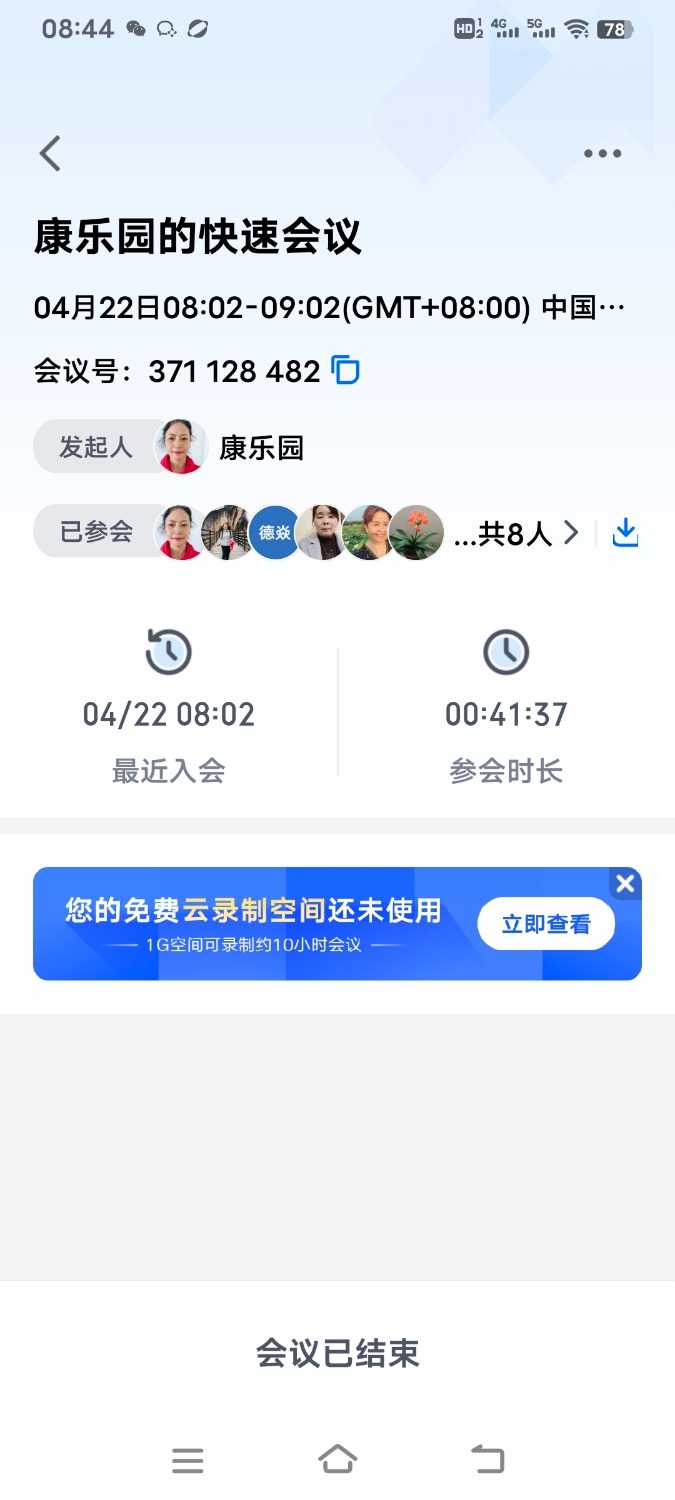
Task: Open the system recent apps view
Action: (x=188, y=1461)
